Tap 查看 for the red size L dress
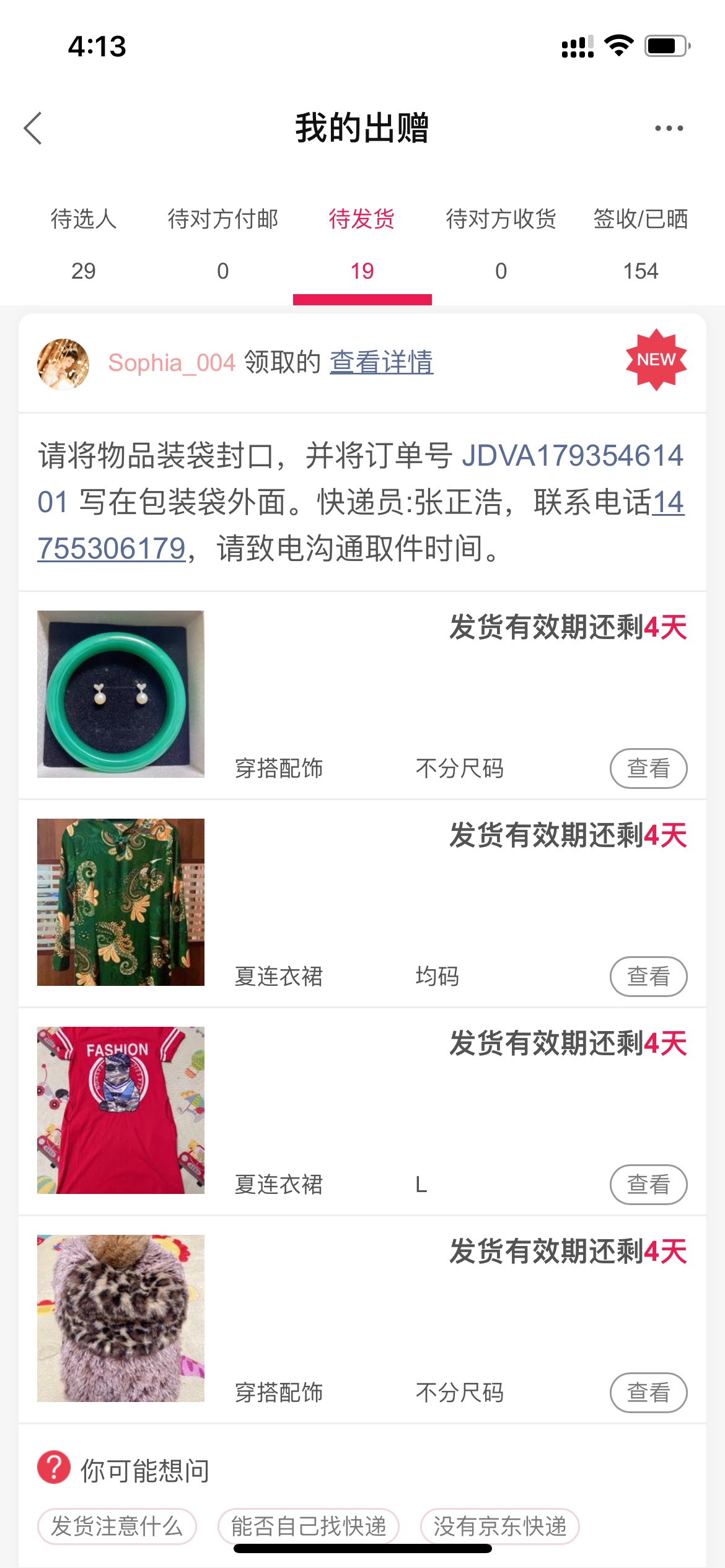This screenshot has height=1568, width=725. [x=648, y=1185]
